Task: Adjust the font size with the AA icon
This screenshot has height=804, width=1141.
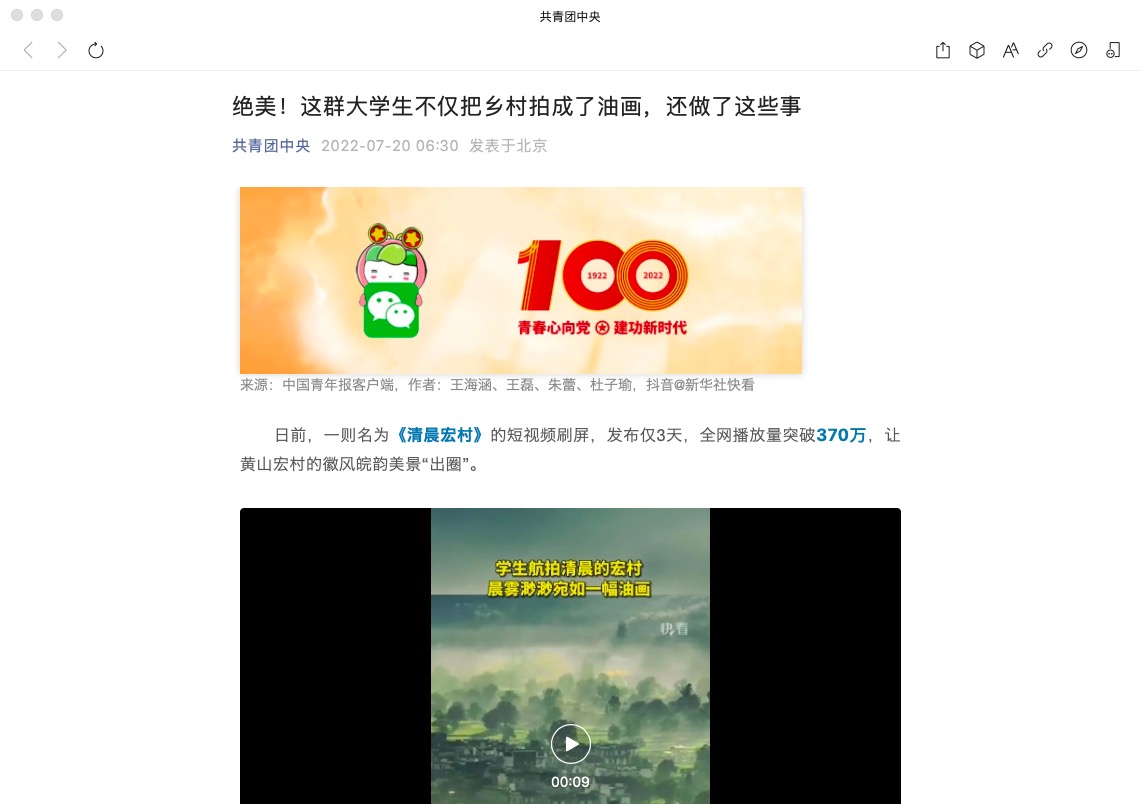Action: [1011, 50]
